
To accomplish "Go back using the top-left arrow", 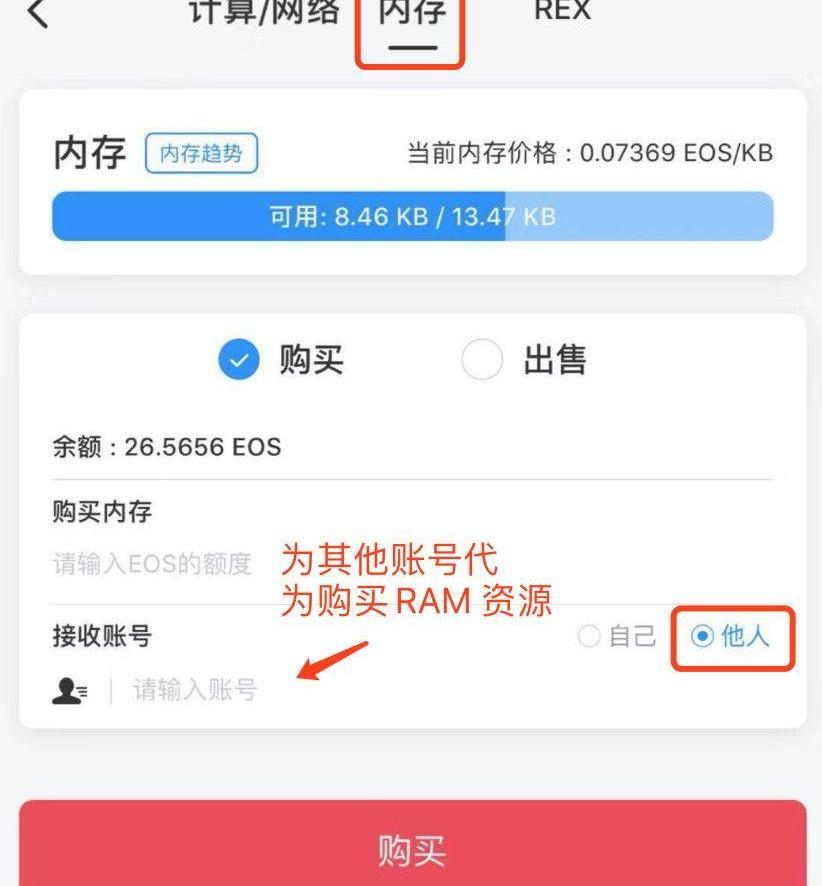I will click(38, 14).
